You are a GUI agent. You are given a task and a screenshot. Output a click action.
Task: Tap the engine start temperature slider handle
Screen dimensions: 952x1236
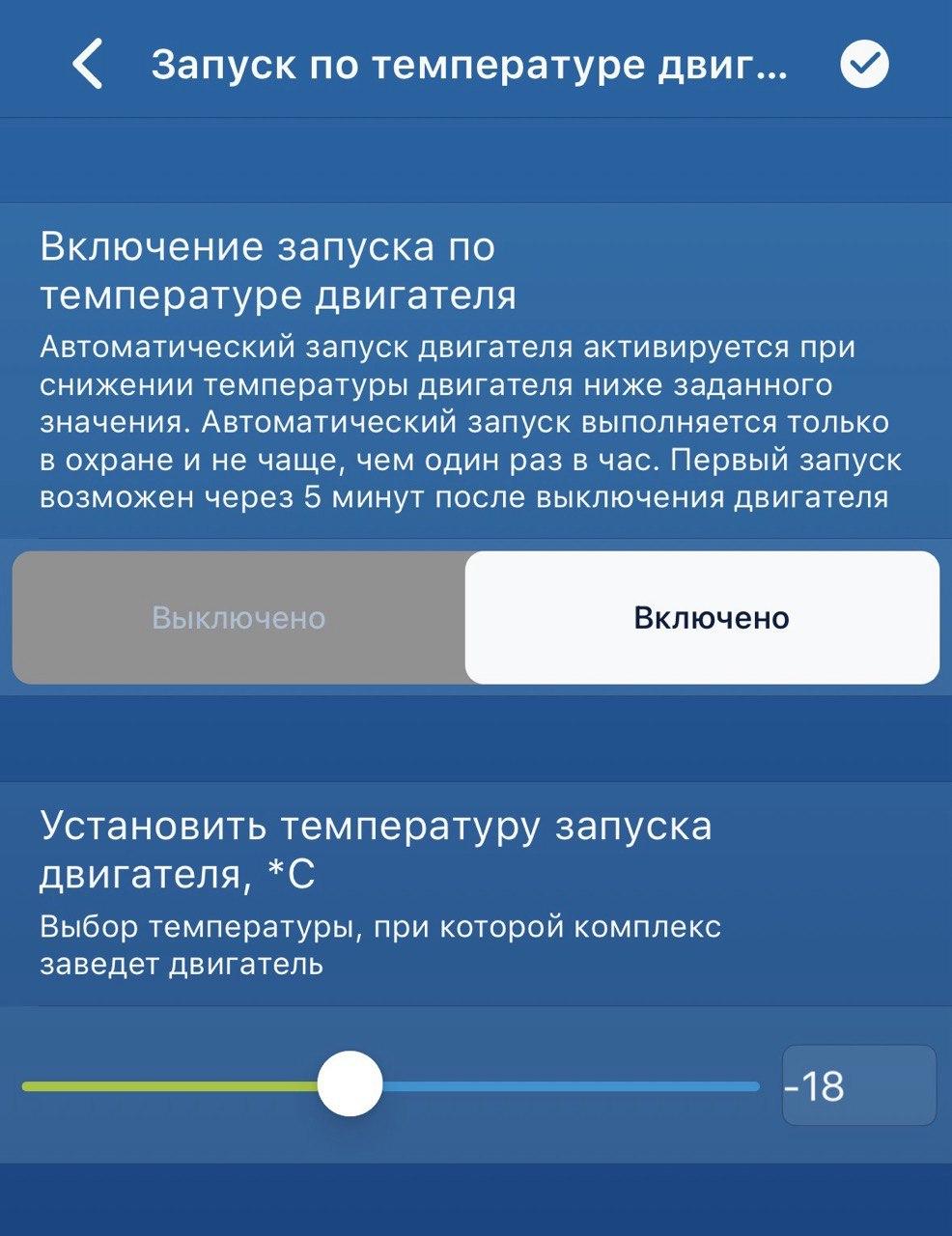click(350, 1084)
